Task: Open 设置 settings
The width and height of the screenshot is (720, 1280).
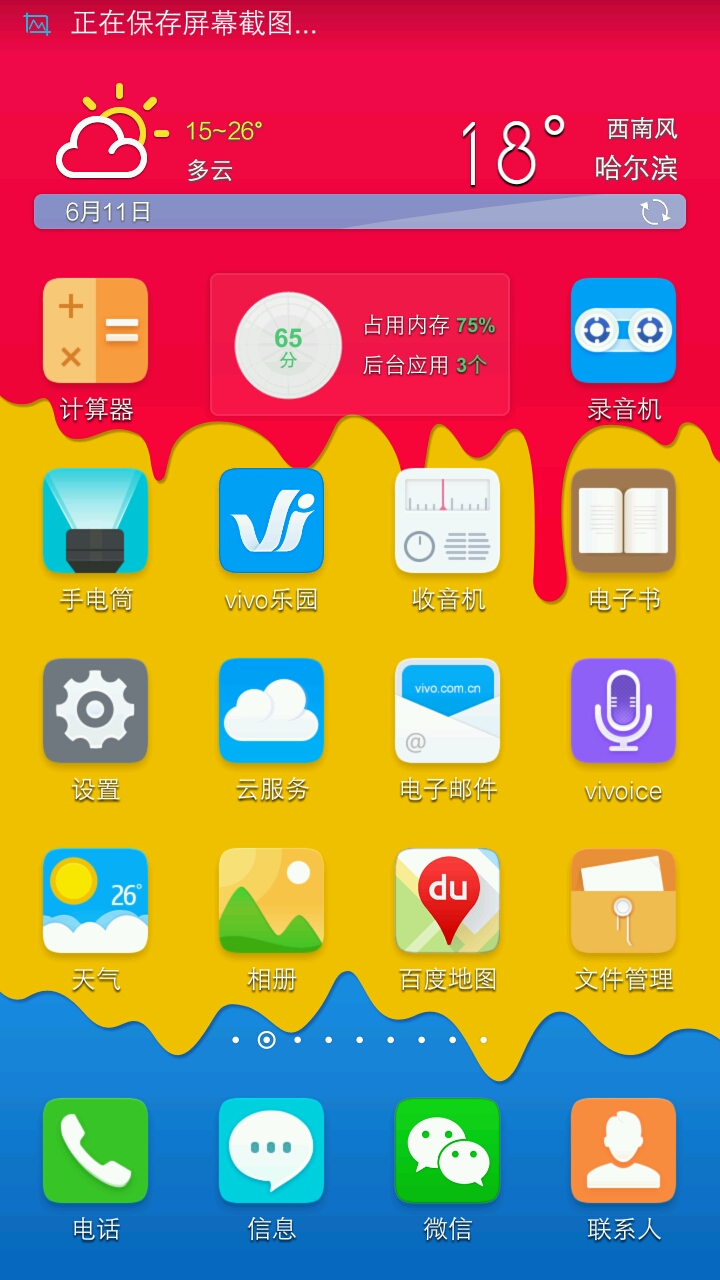Action: 95,711
